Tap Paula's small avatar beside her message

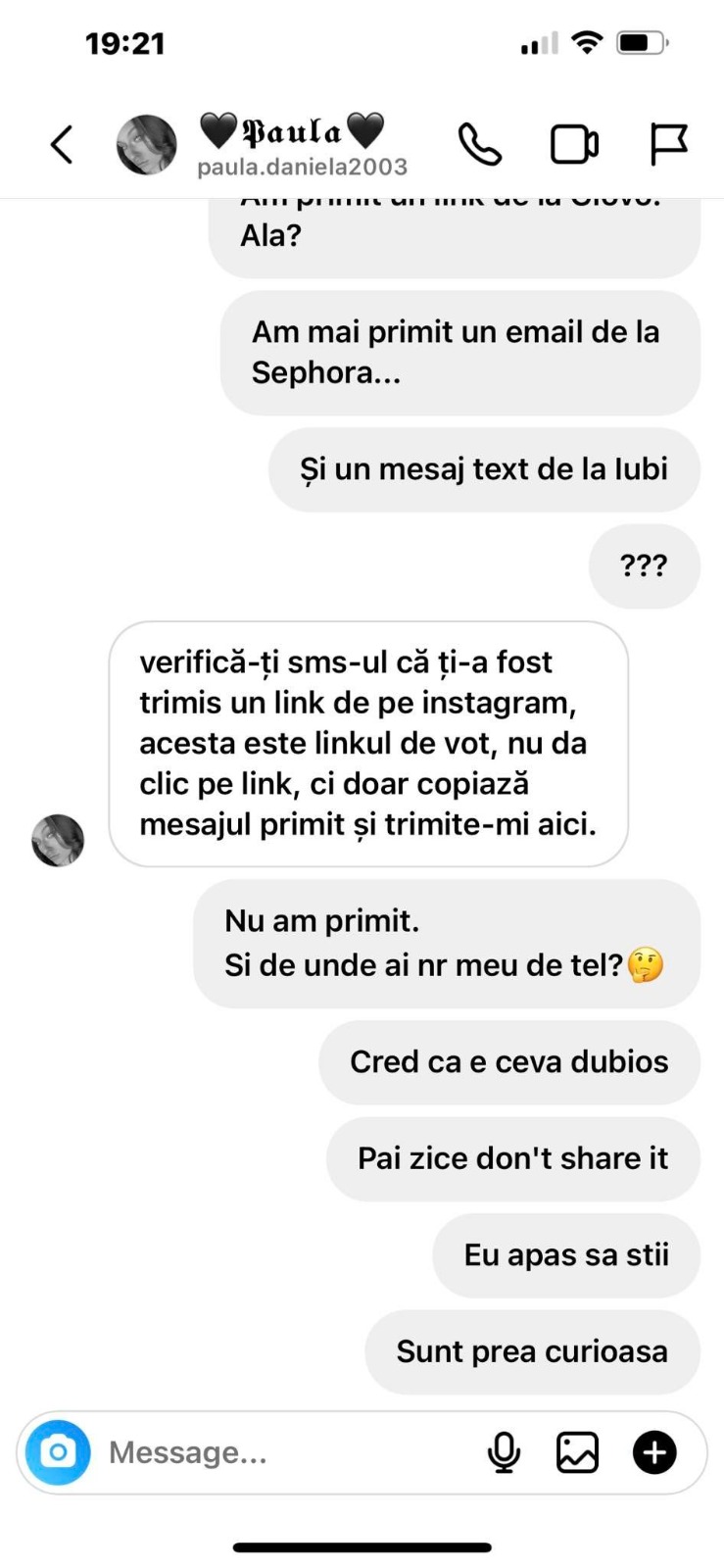click(58, 840)
